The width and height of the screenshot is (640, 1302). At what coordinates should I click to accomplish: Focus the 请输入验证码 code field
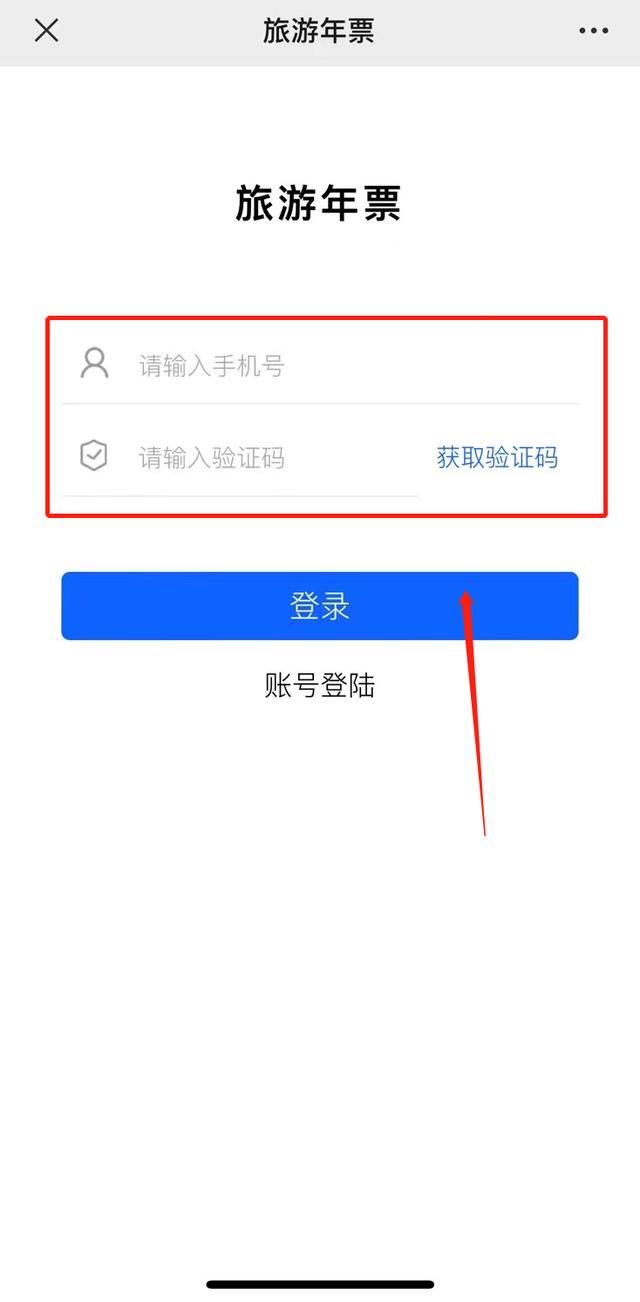coord(240,458)
